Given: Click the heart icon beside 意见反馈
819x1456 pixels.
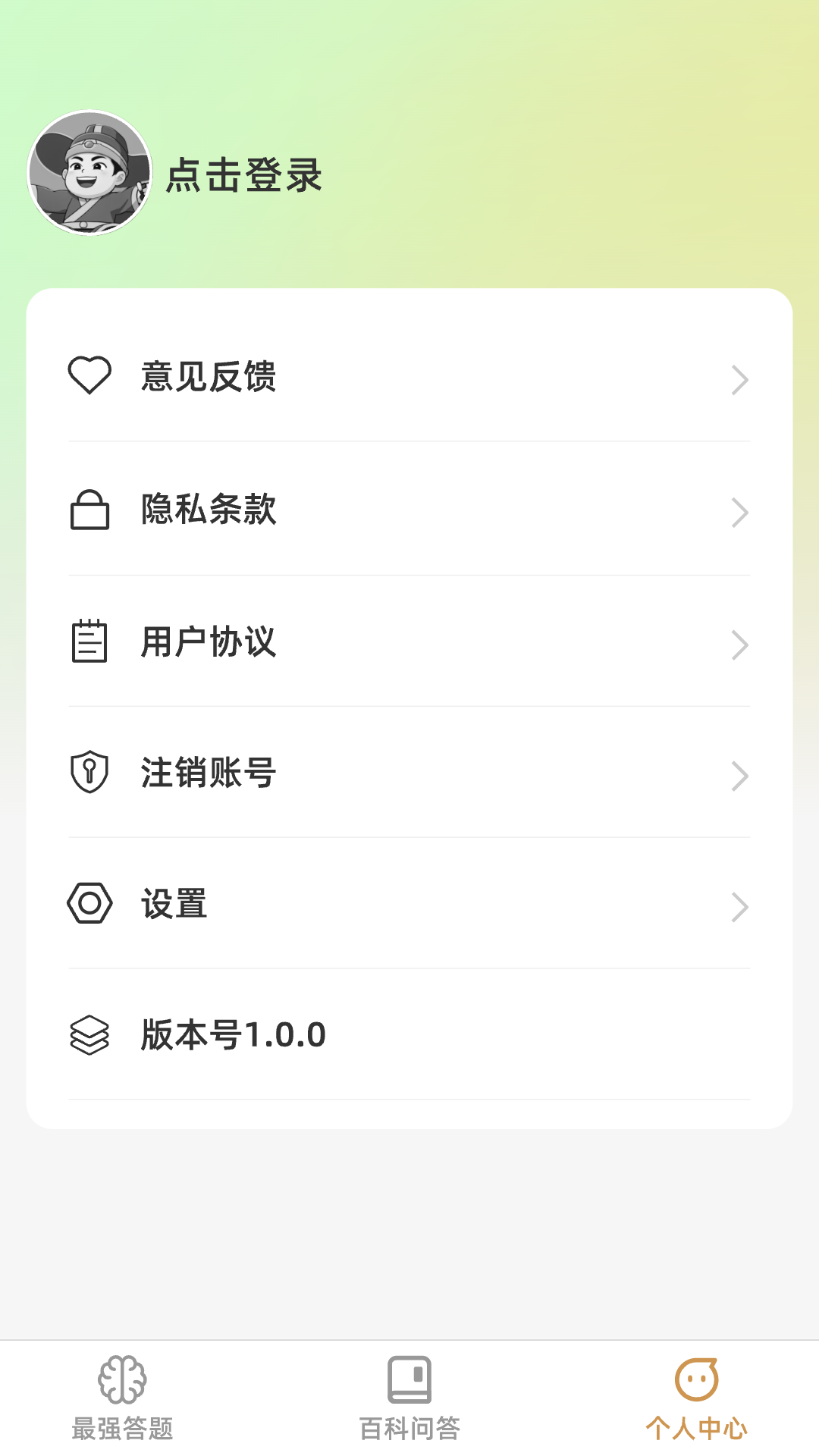Looking at the screenshot, I should pos(90,376).
